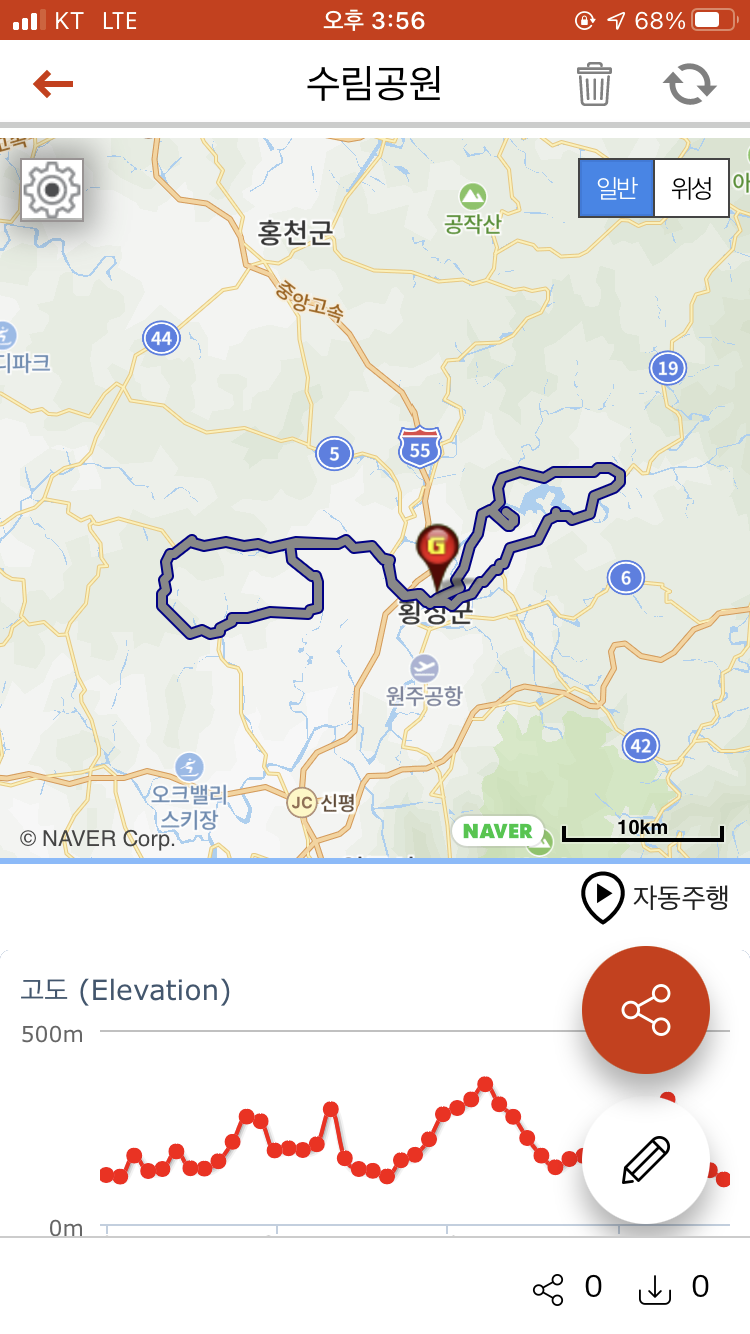750x1334 pixels.
Task: Tap the download icon at the bottom
Action: coord(654,1290)
